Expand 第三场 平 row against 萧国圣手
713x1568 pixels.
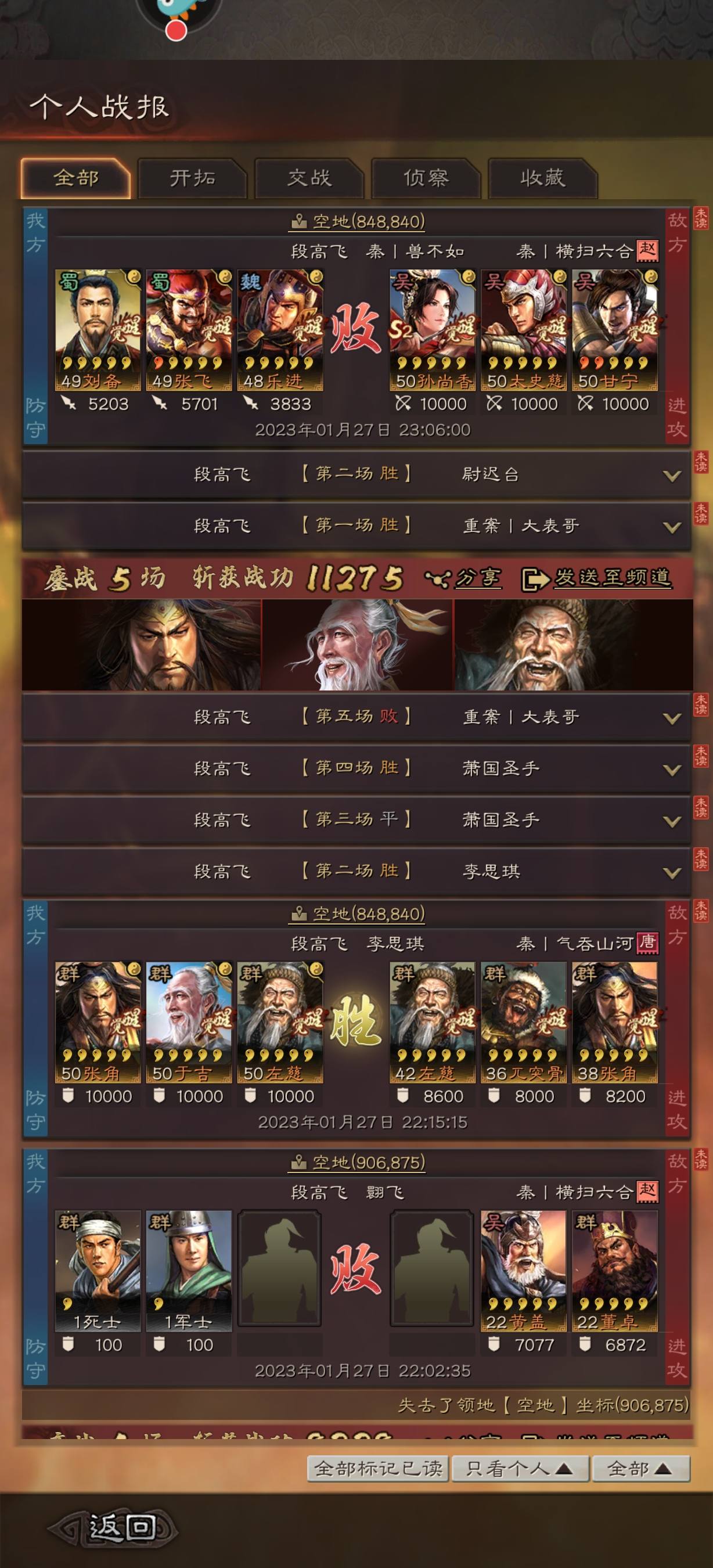point(672,821)
